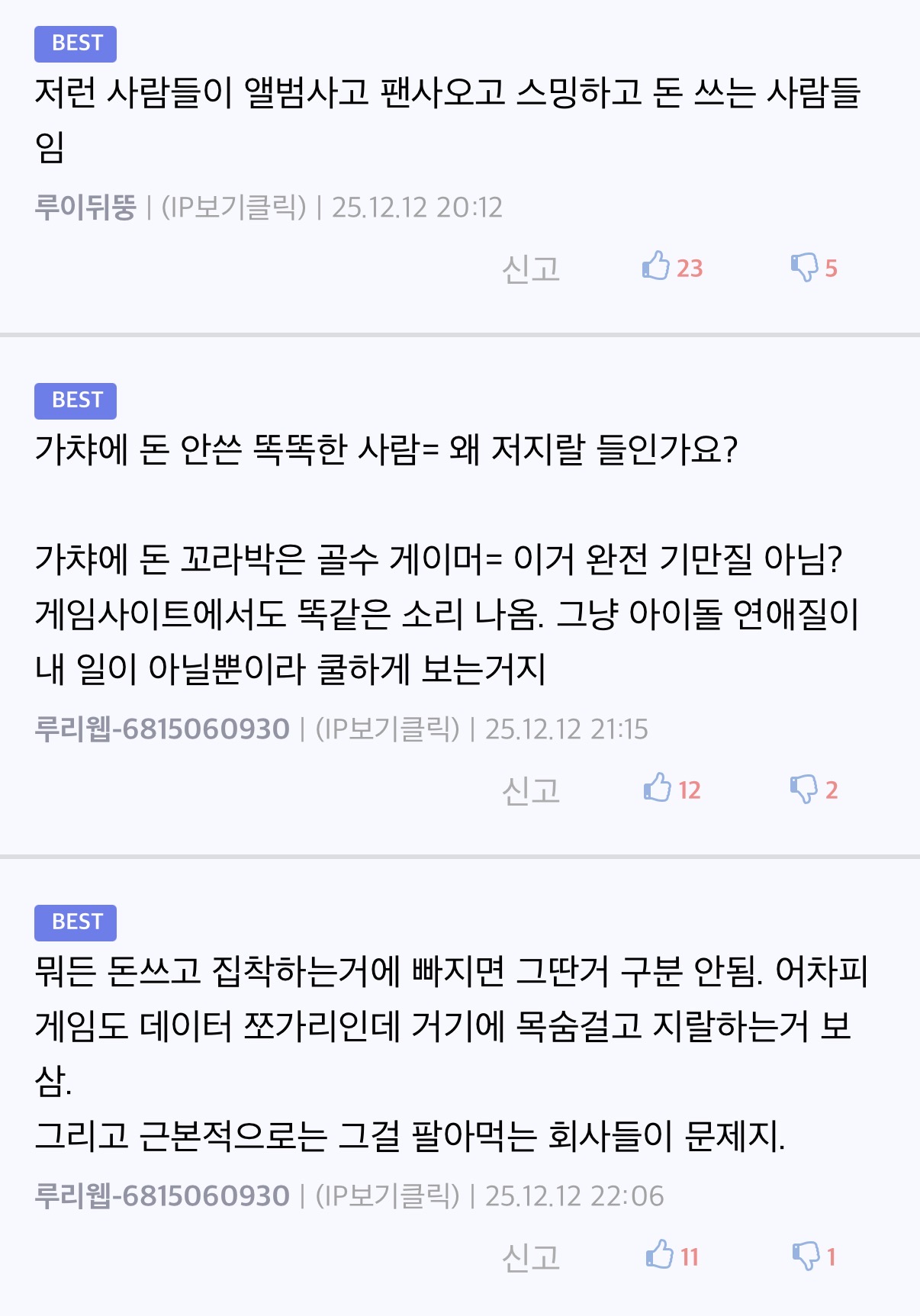Report the comment posted at 22:06

coord(530,1257)
